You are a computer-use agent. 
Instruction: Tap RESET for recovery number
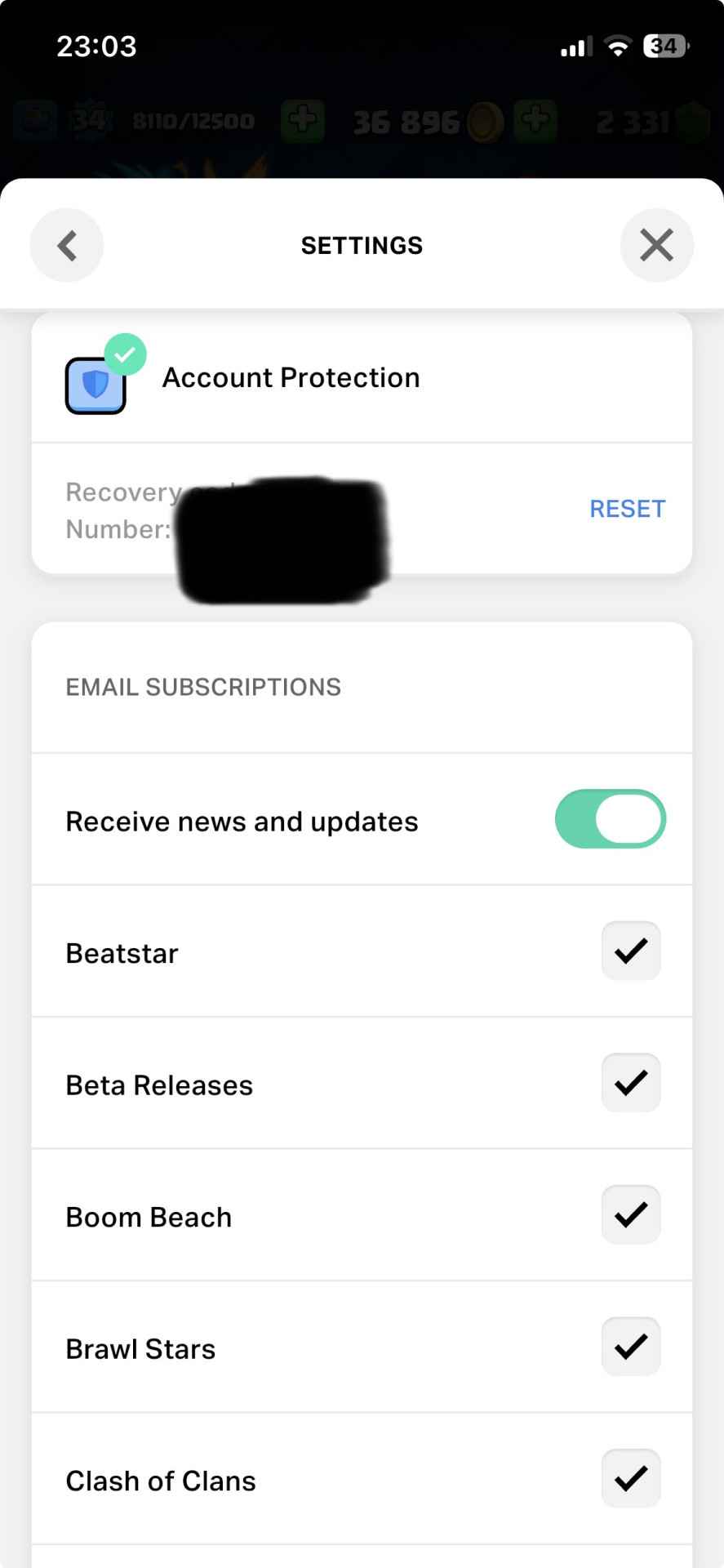pyautogui.click(x=627, y=509)
